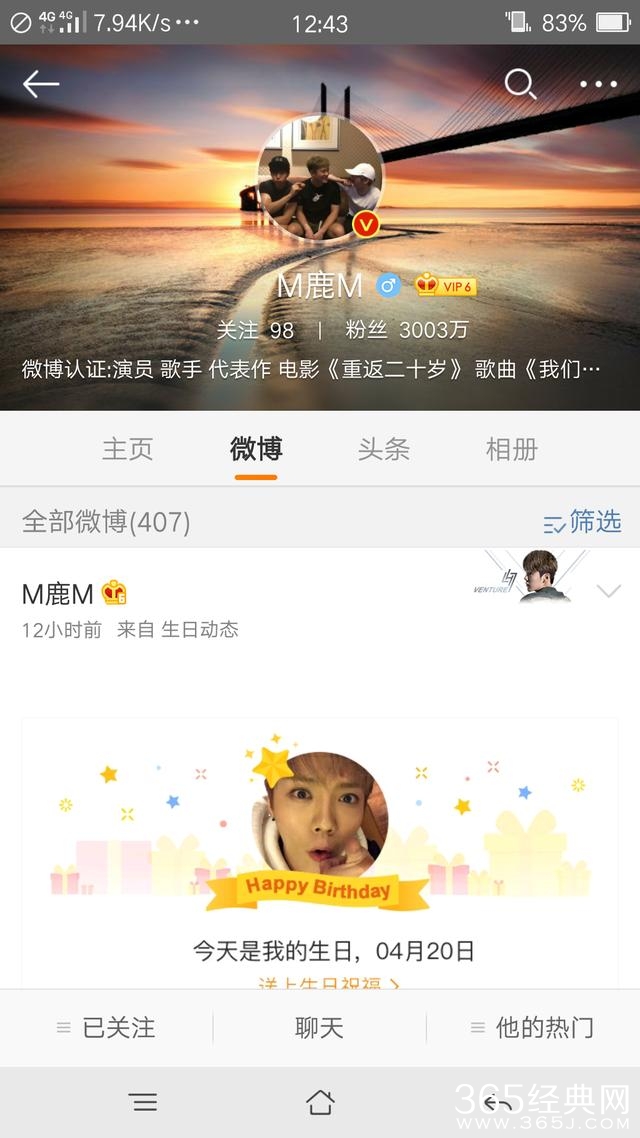Viewport: 640px width, 1138px height.
Task: Tap 筛选 to filter posts
Action: [x=582, y=522]
